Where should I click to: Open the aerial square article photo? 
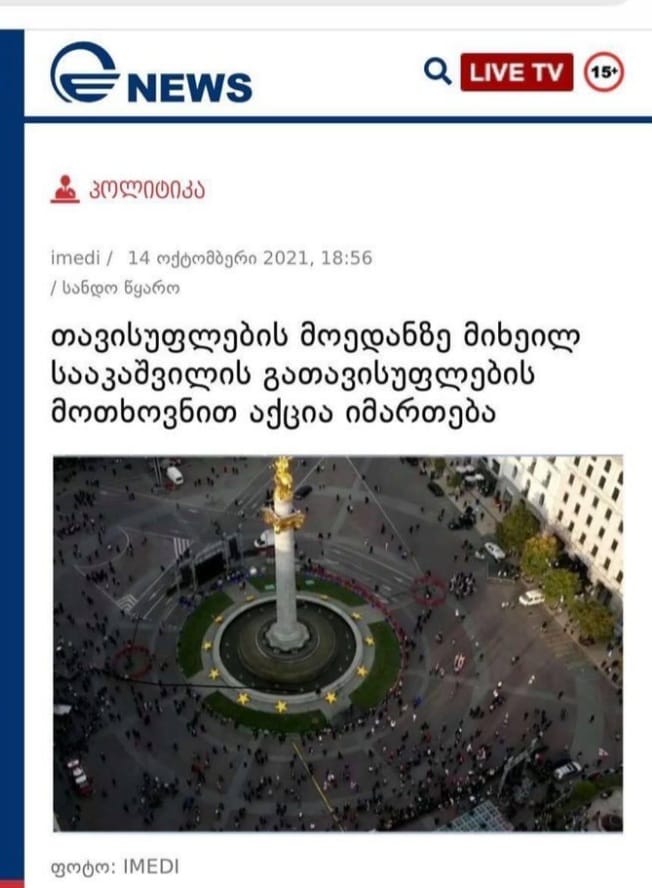(x=337, y=643)
